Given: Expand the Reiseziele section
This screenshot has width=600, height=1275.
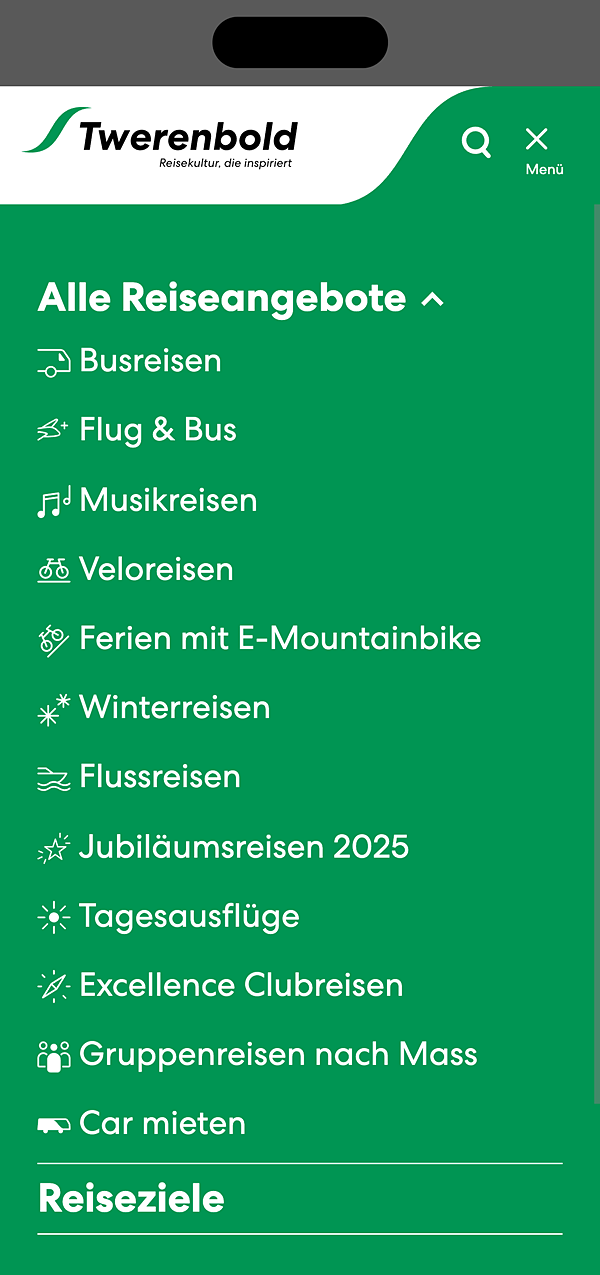Looking at the screenshot, I should tap(300, 1198).
